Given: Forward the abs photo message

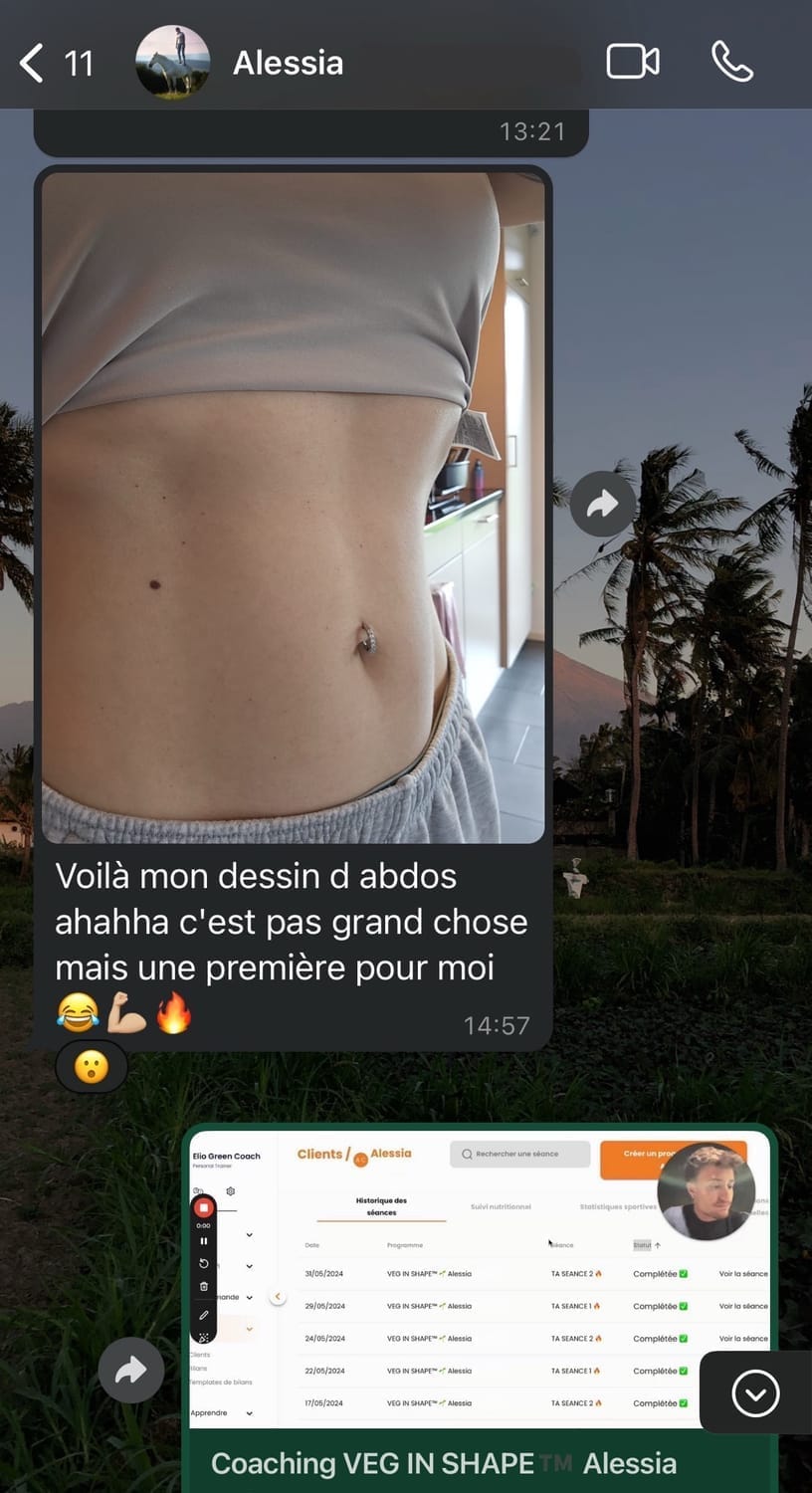Looking at the screenshot, I should tap(602, 504).
